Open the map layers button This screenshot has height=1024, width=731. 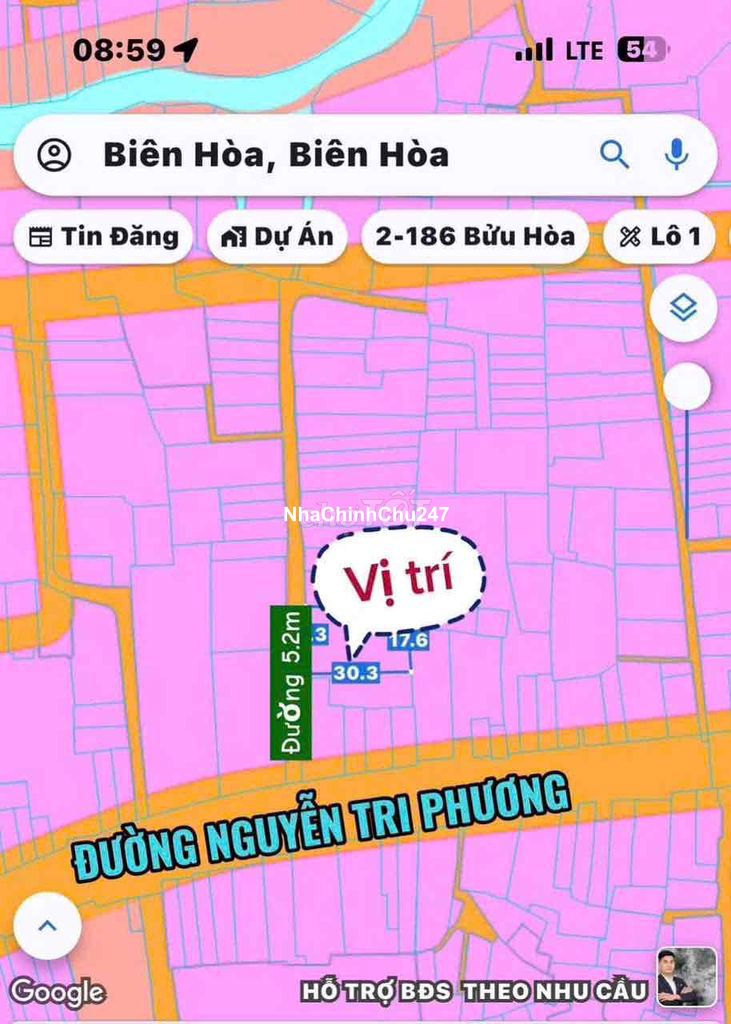683,308
